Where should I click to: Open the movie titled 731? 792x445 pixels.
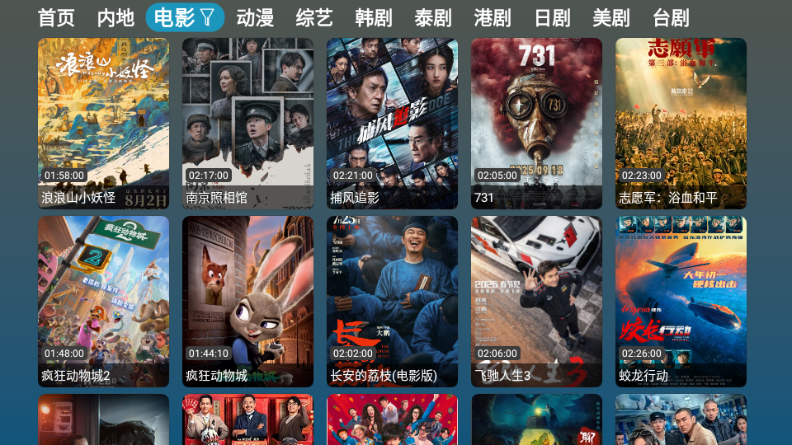click(536, 122)
